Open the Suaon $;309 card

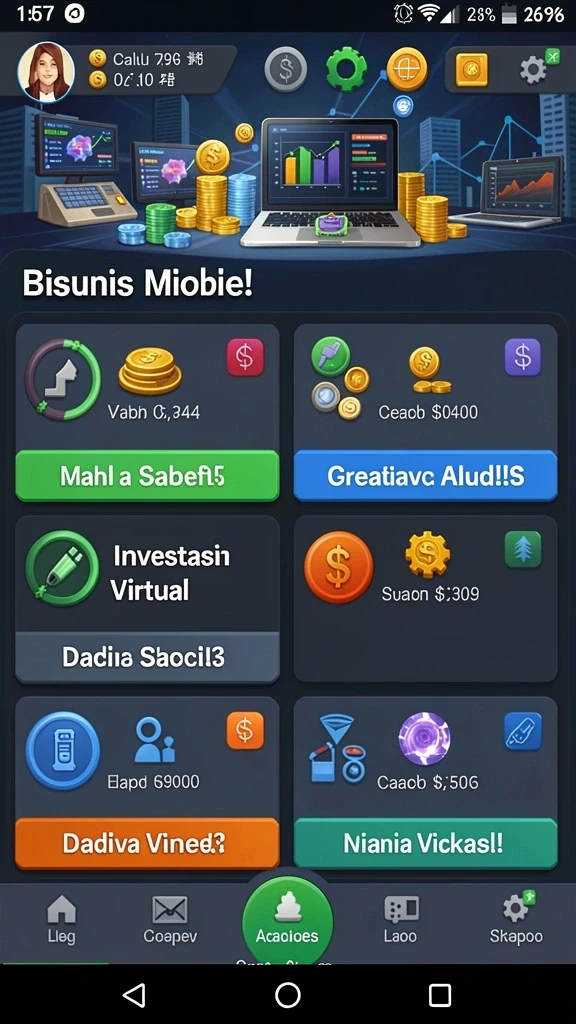[x=425, y=599]
